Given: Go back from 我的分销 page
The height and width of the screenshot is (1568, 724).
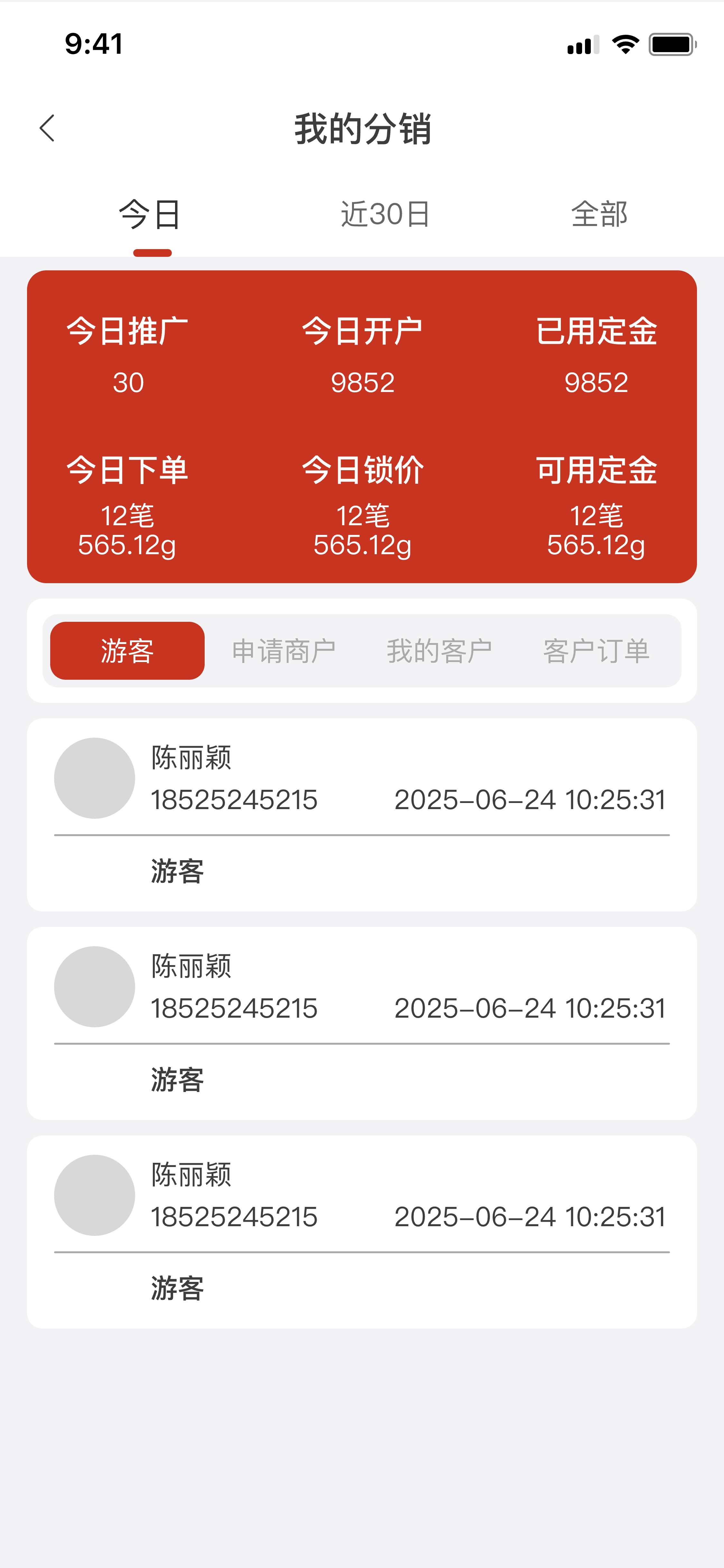Looking at the screenshot, I should [47, 128].
